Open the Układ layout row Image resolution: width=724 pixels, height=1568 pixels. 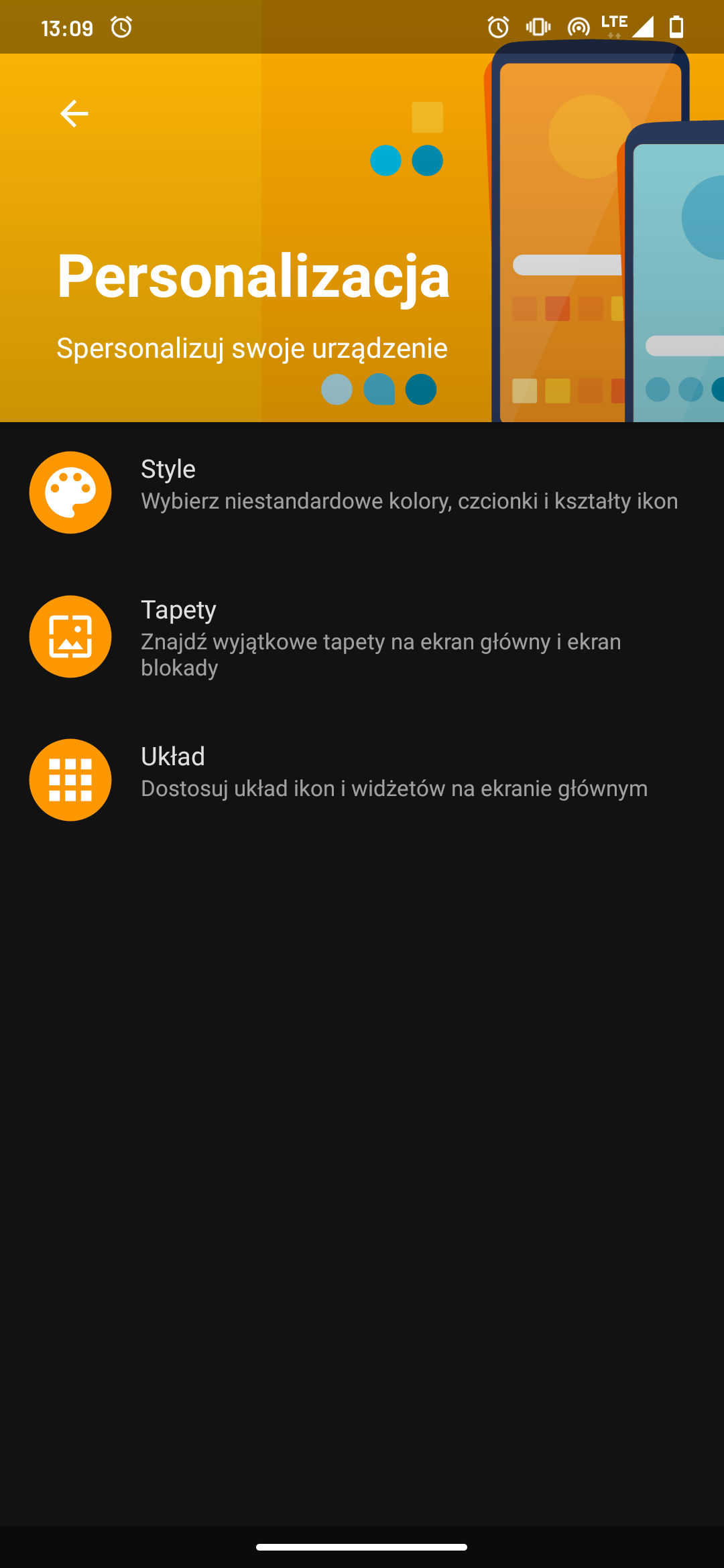tap(362, 779)
